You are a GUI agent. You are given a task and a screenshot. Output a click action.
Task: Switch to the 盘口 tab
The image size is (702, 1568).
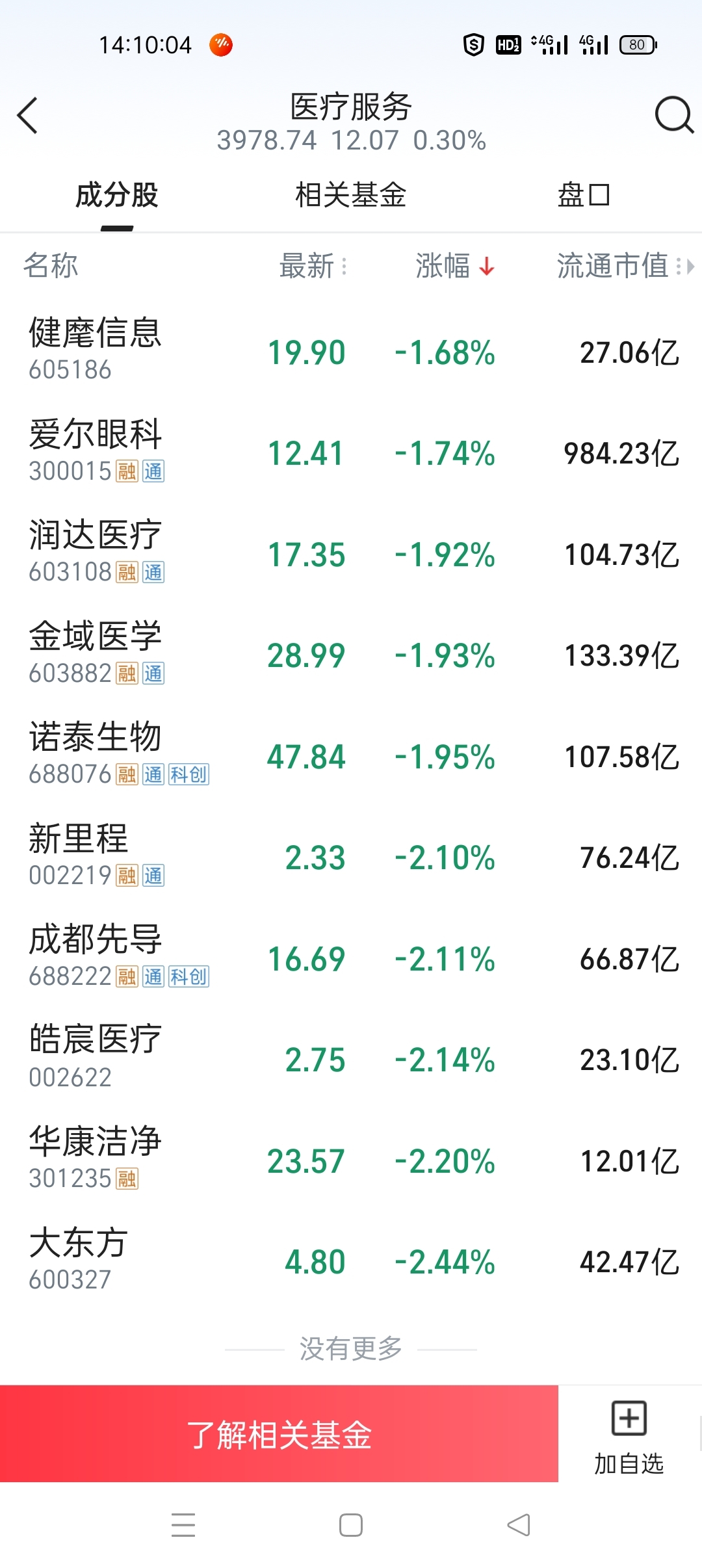pos(584,195)
